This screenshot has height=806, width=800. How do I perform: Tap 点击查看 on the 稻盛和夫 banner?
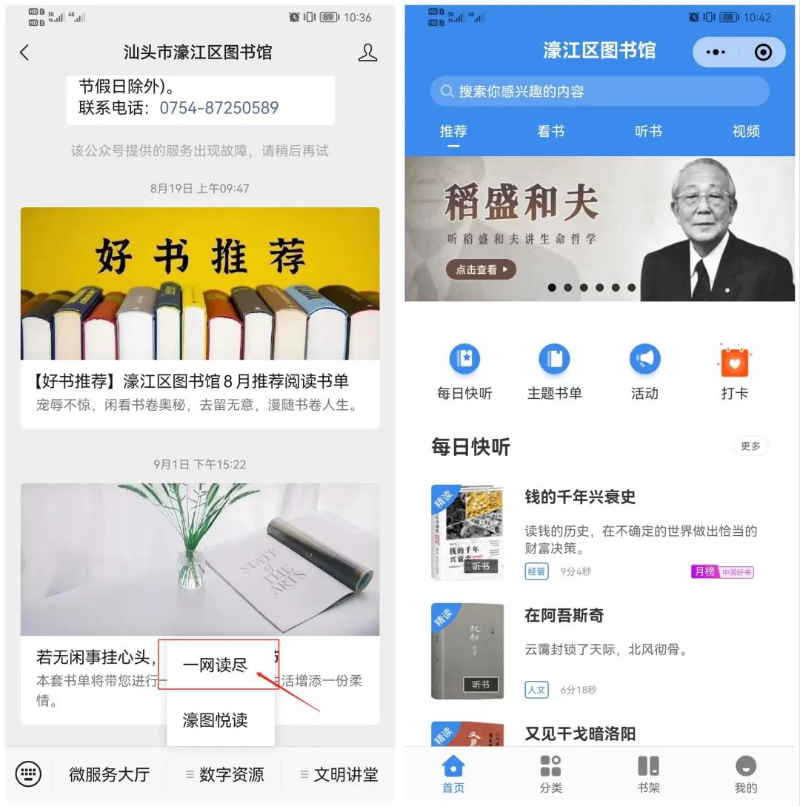point(480,269)
